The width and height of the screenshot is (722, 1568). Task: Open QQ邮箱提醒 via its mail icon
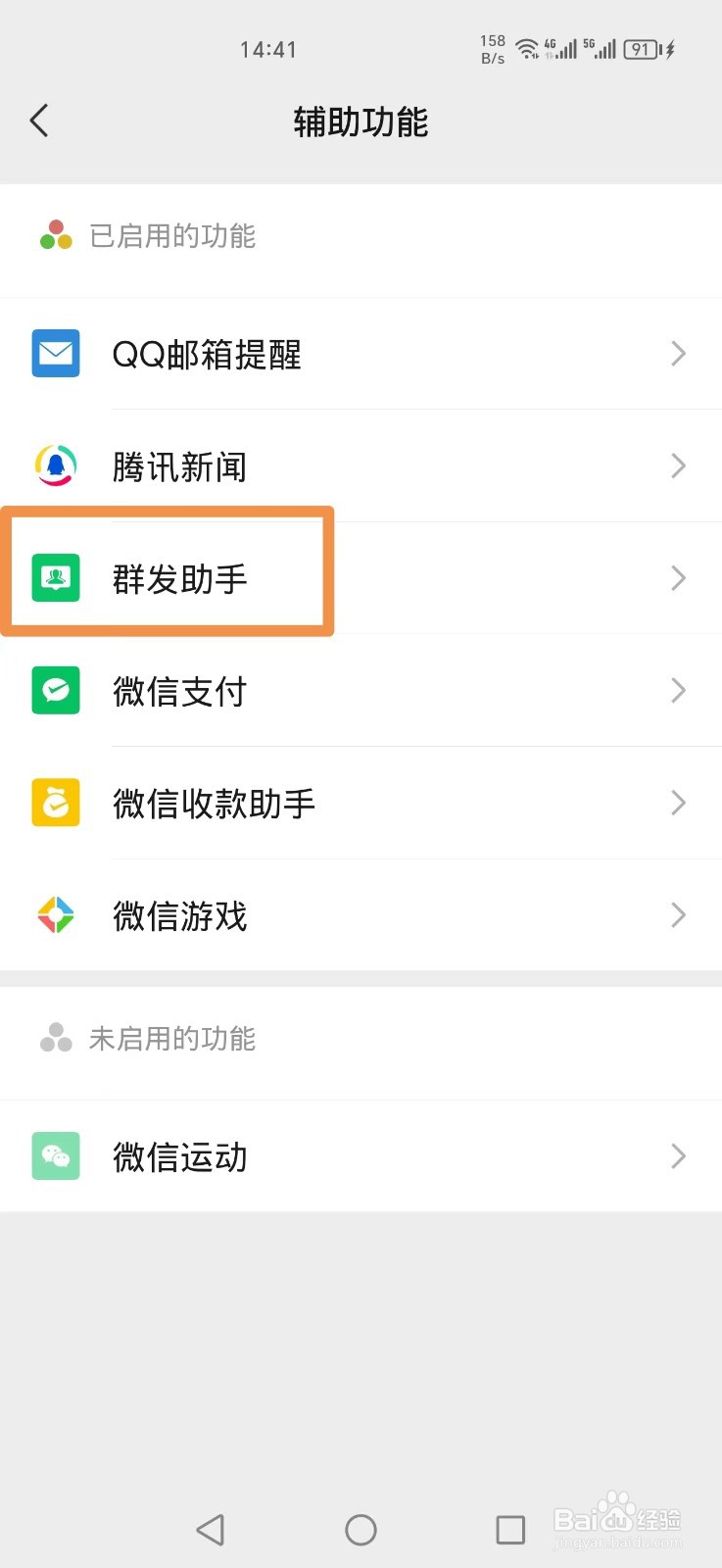tap(55, 353)
